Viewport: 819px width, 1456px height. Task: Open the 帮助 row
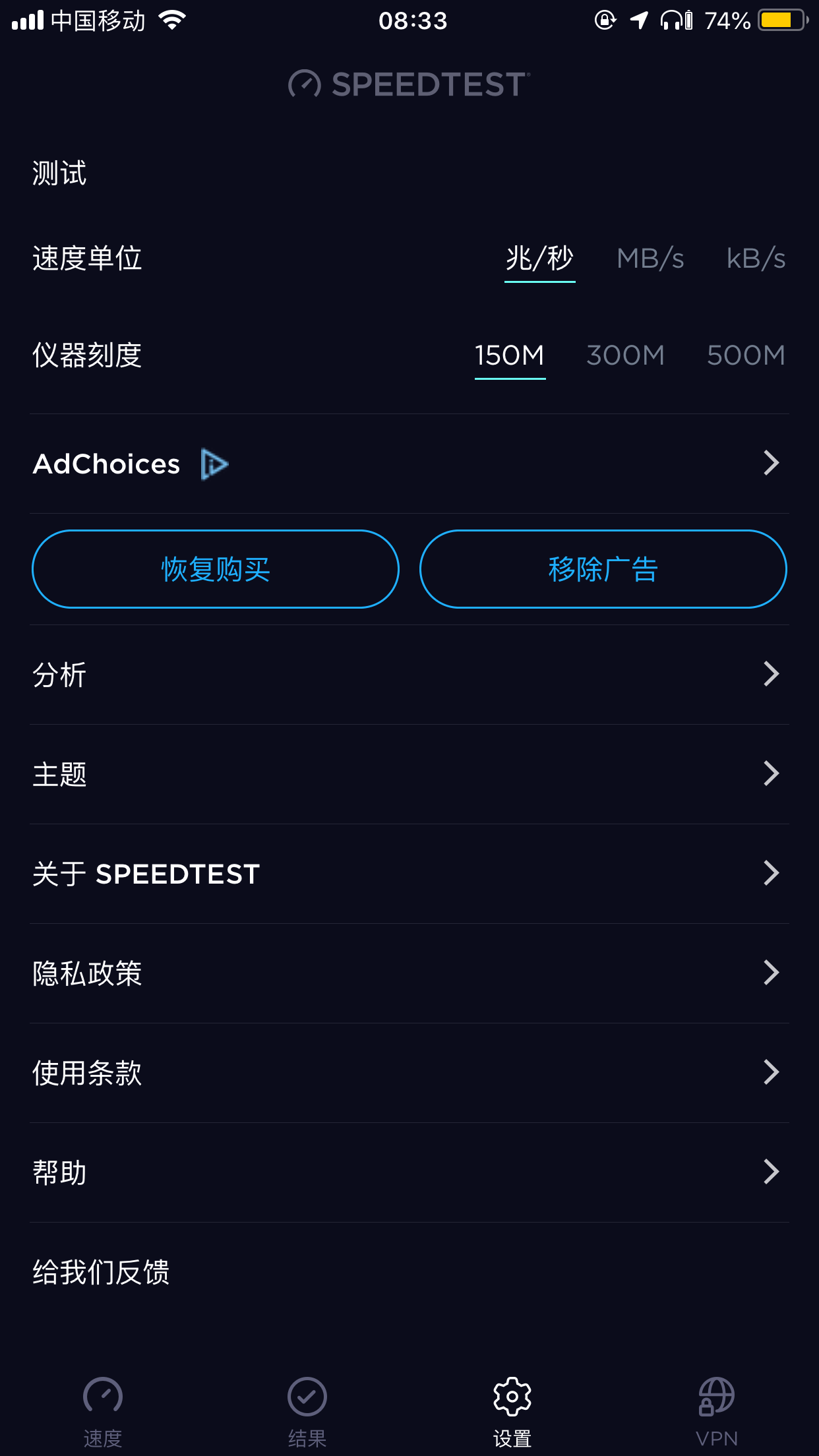click(x=409, y=1172)
